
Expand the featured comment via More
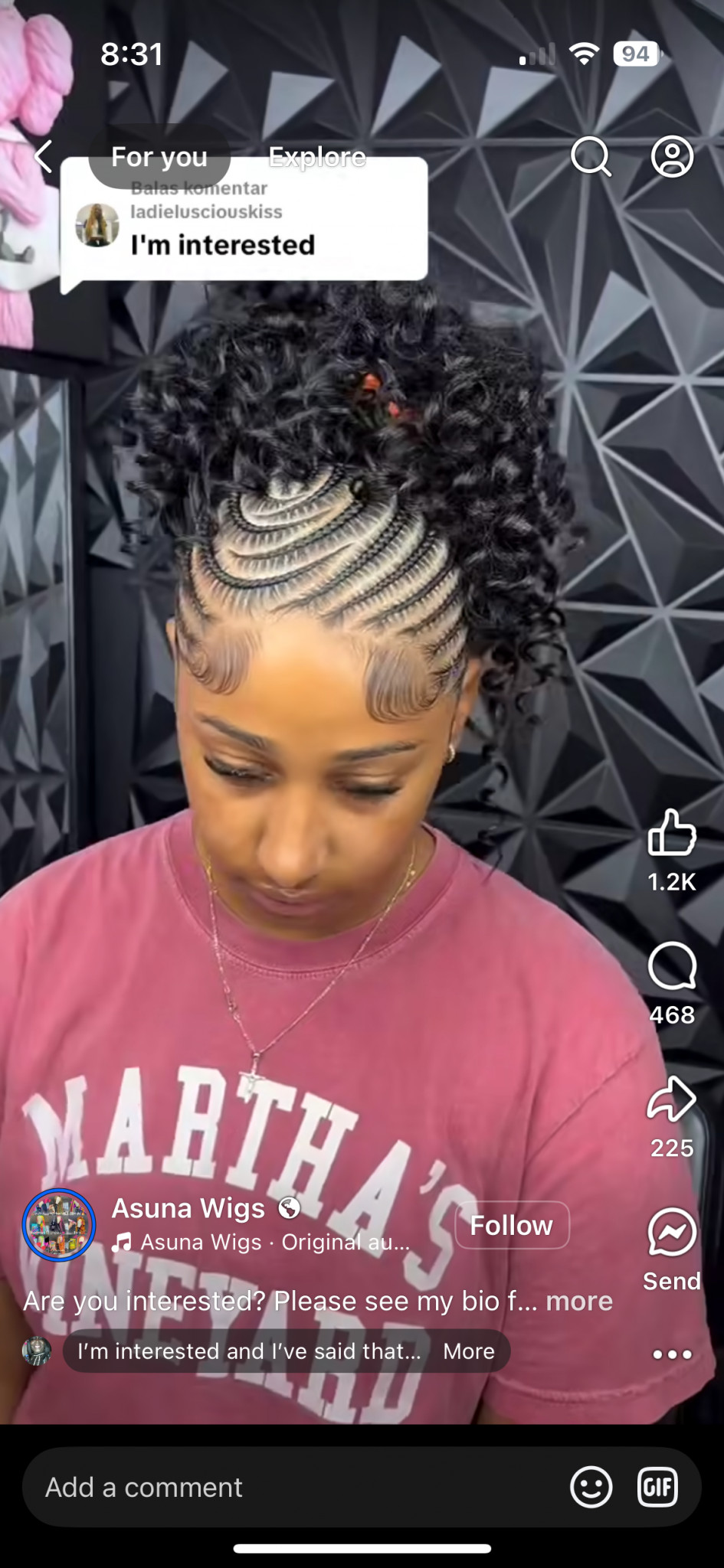(469, 1351)
